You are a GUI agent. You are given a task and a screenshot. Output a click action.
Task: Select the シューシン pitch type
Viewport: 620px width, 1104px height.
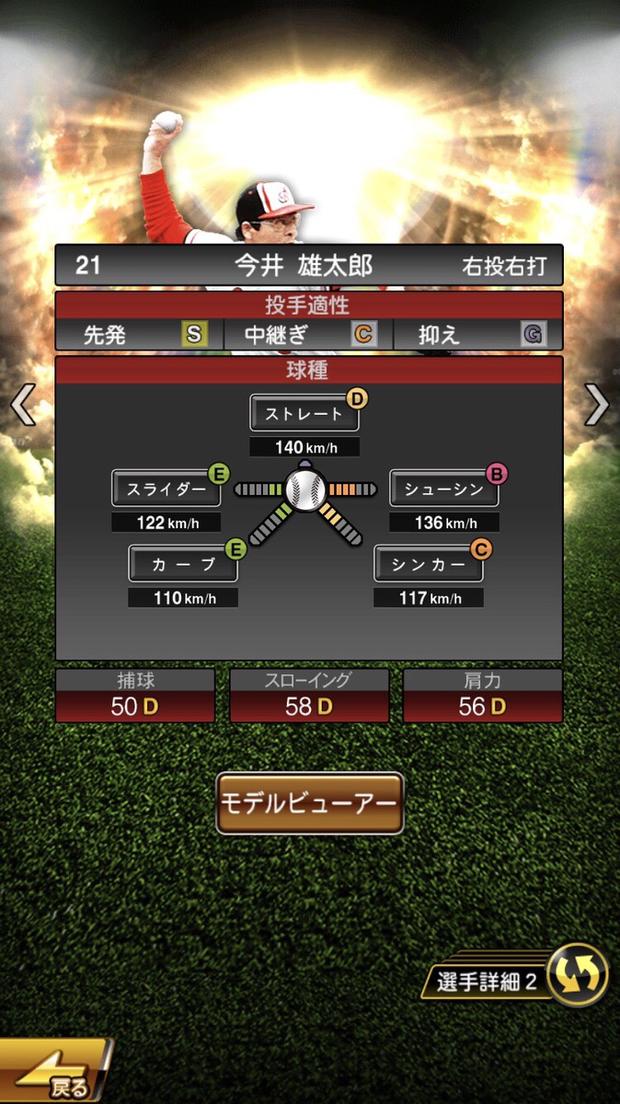point(443,488)
